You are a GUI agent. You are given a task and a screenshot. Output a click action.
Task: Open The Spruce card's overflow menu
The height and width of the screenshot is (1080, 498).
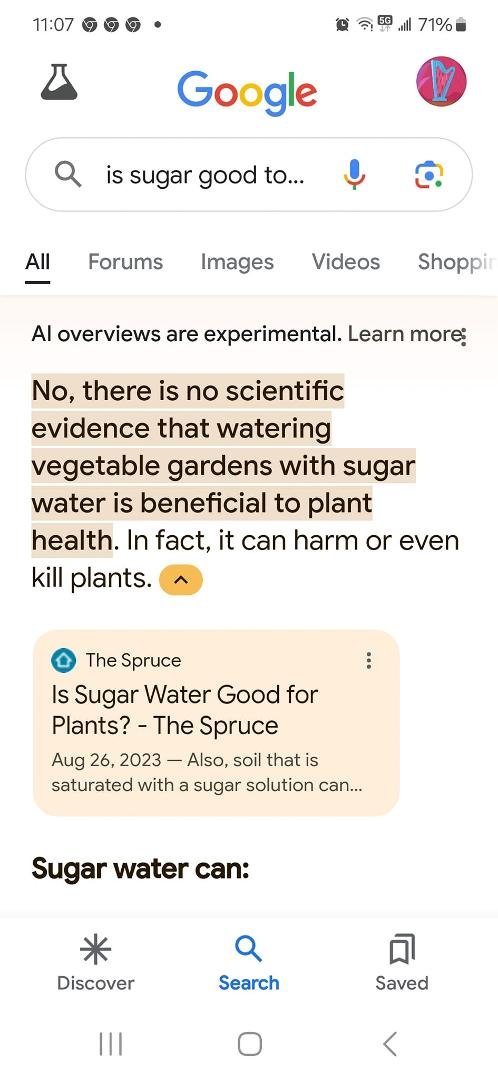coord(369,661)
